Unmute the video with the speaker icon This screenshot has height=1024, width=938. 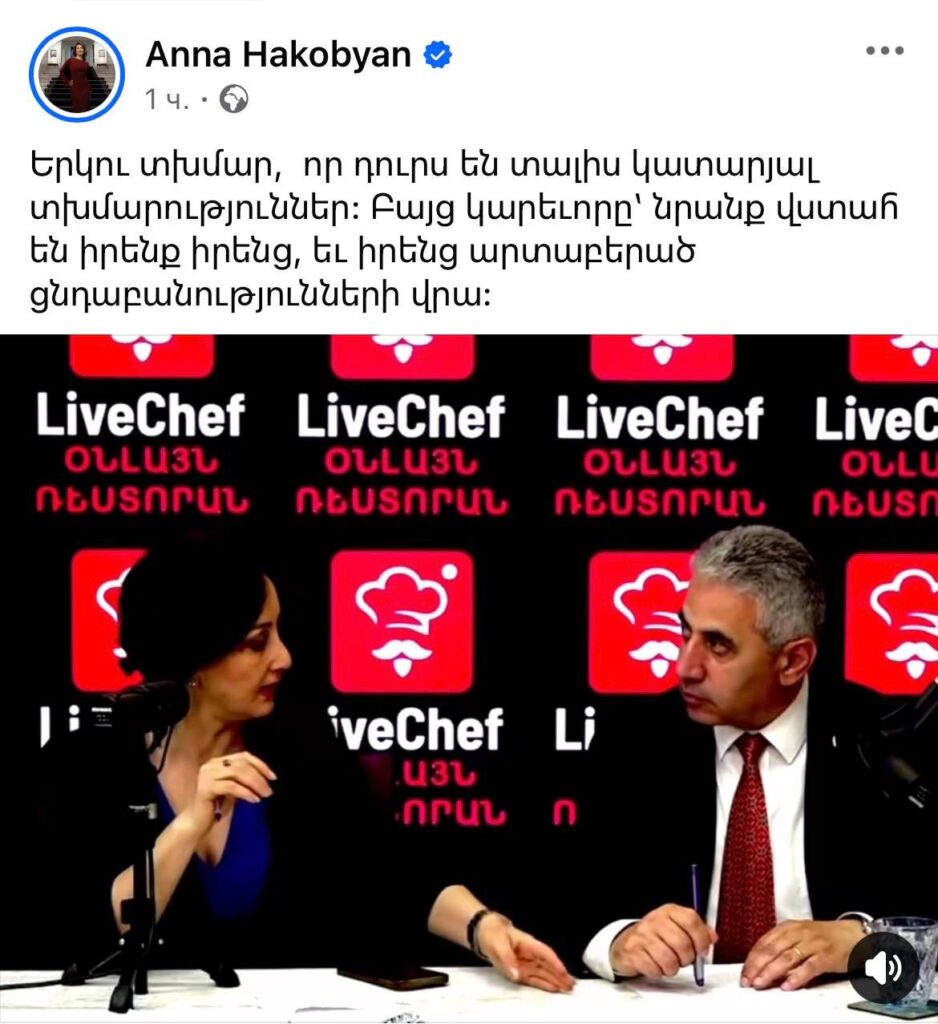tap(883, 969)
